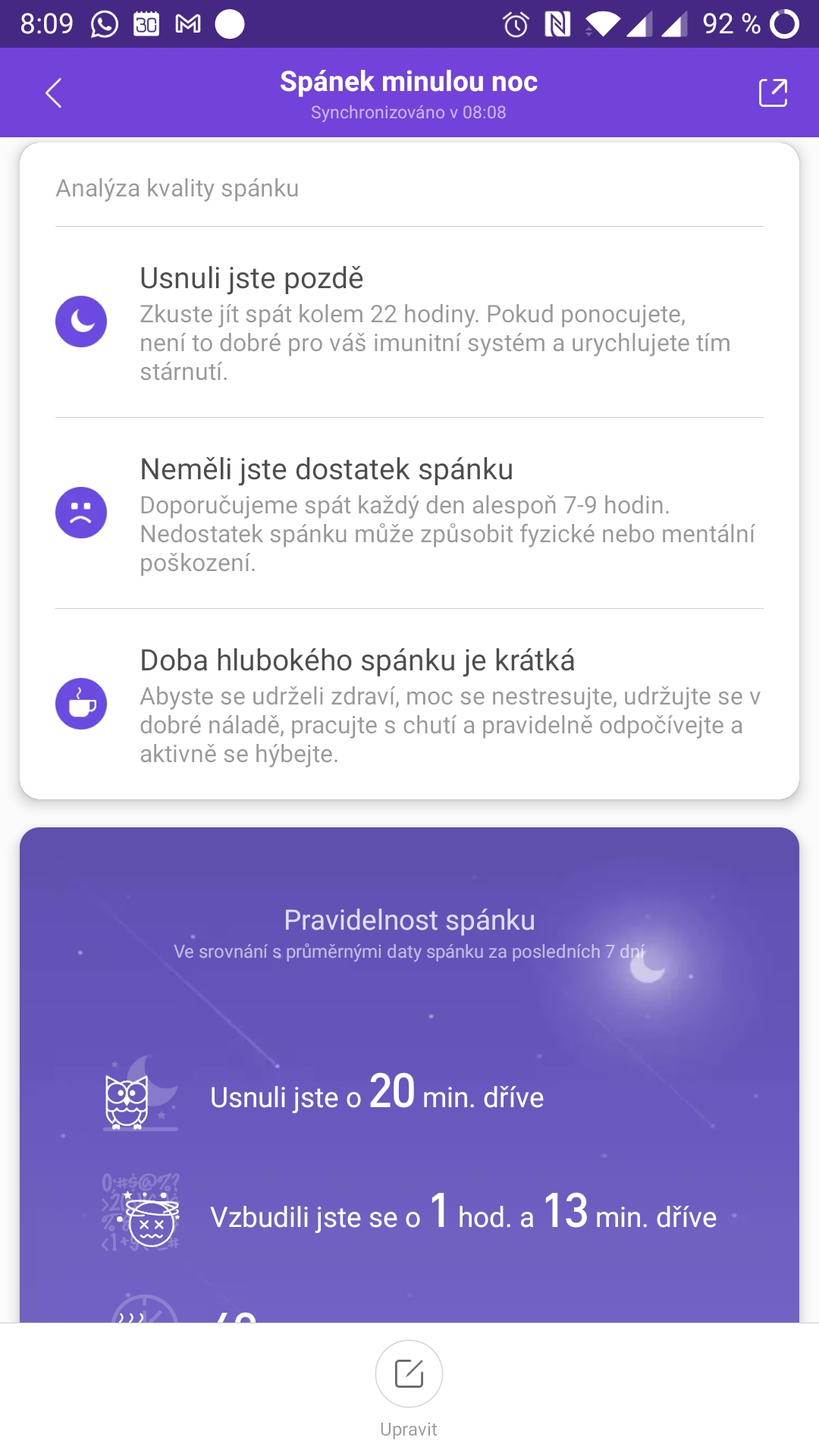Image resolution: width=819 pixels, height=1456 pixels.
Task: Share last night's sleep report
Action: pyautogui.click(x=773, y=93)
